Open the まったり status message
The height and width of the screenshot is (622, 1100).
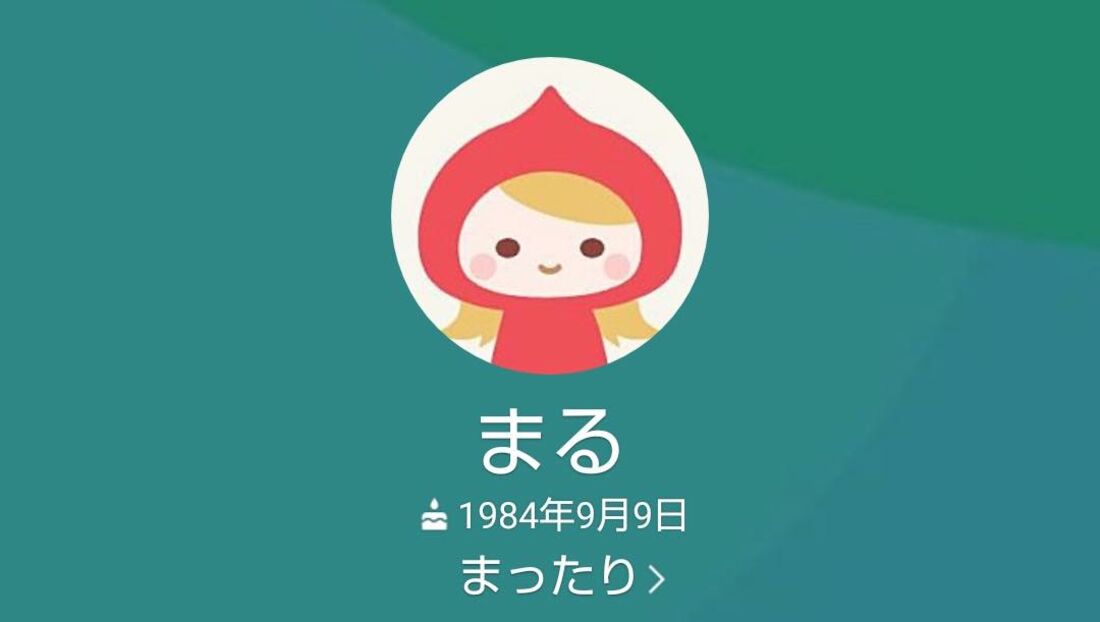(x=560, y=576)
